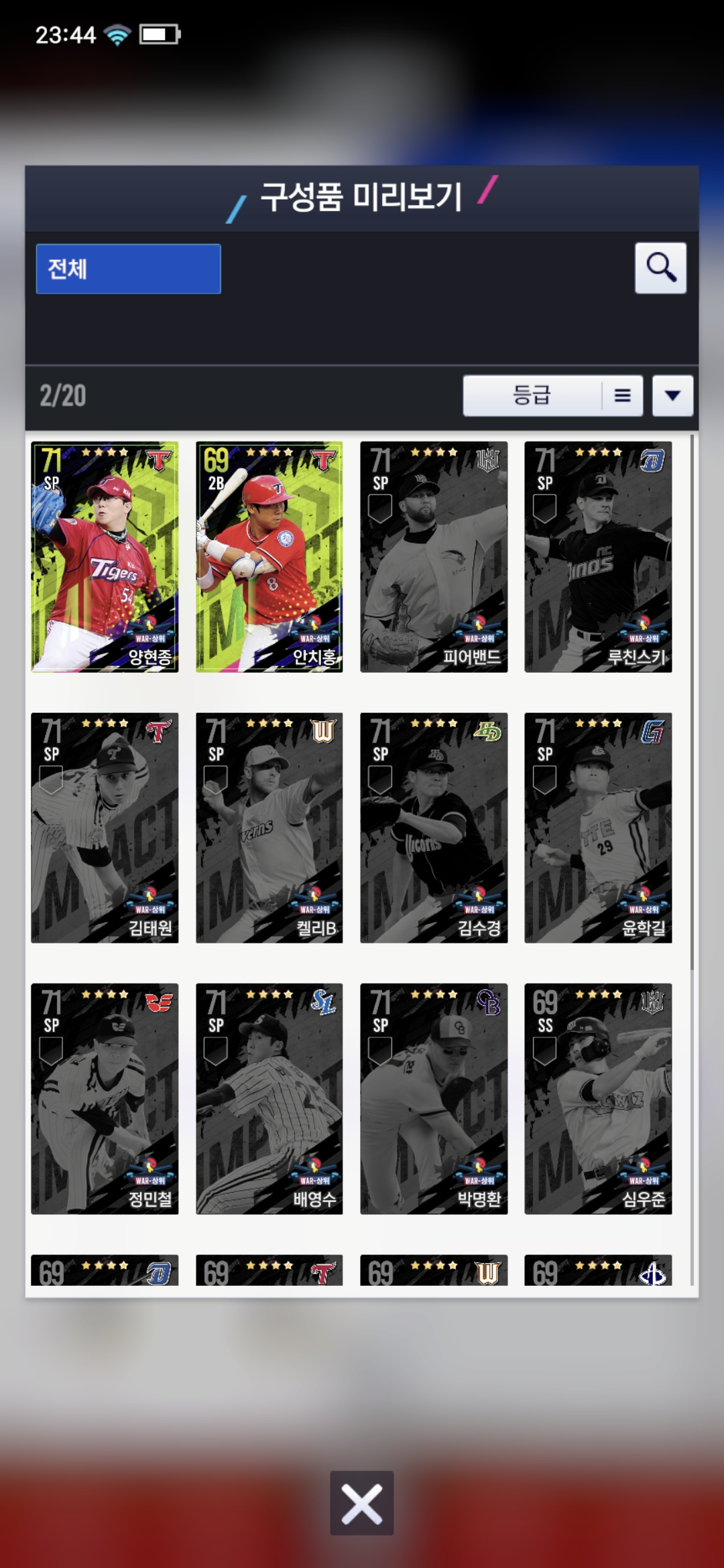The width and height of the screenshot is (724, 1568).
Task: Open the 윤학길 player card
Action: [598, 828]
